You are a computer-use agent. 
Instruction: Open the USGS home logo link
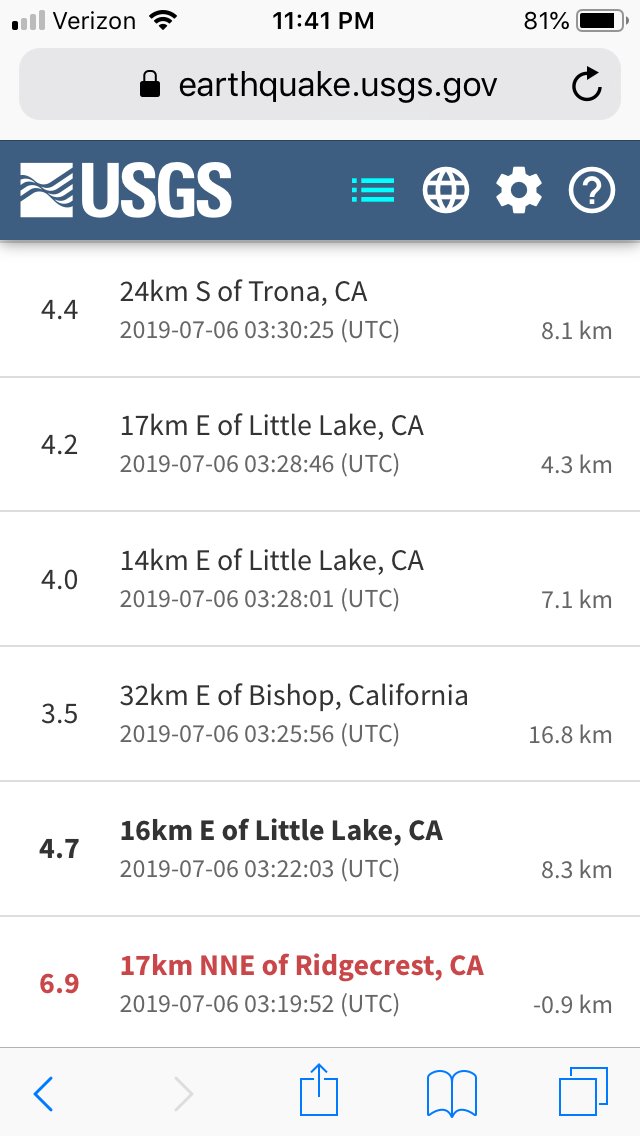pos(126,190)
